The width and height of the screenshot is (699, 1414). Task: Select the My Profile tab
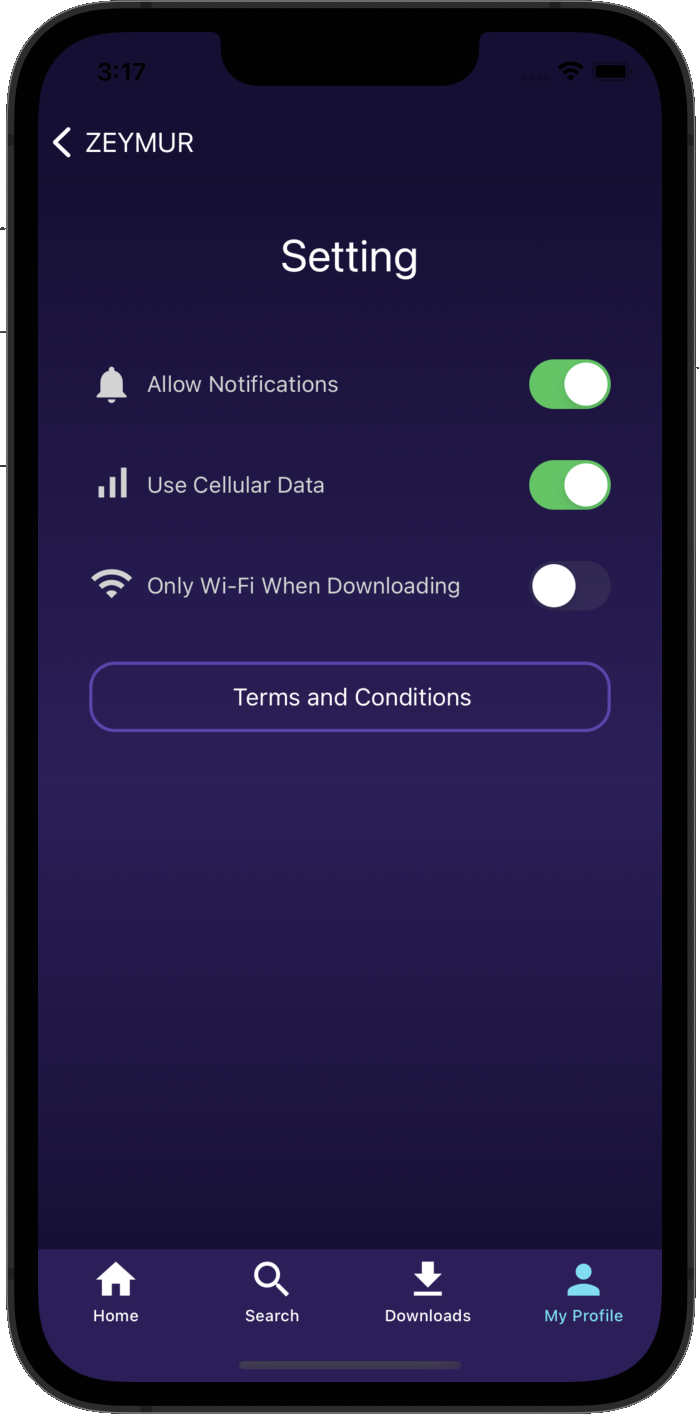[583, 1293]
